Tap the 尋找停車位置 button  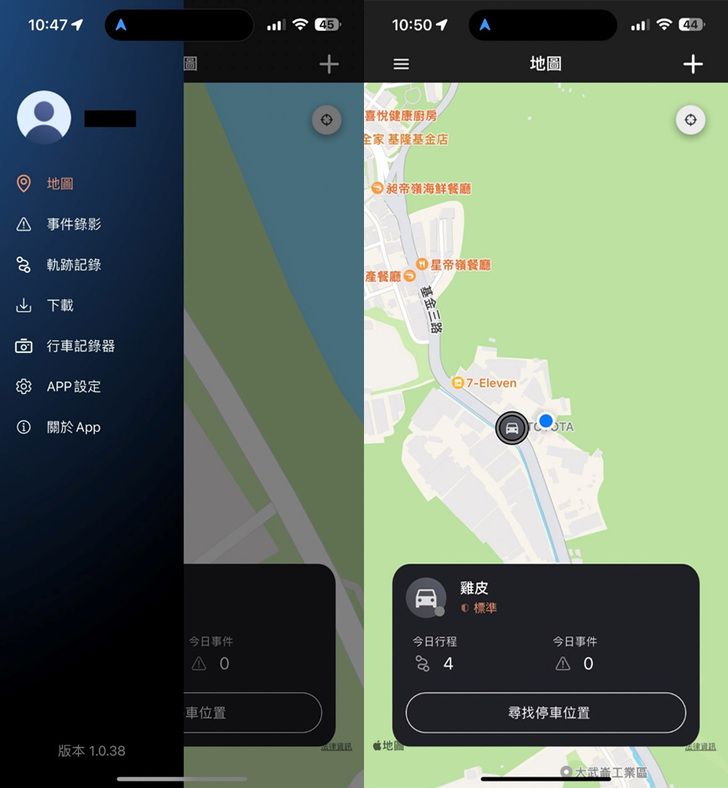[546, 713]
